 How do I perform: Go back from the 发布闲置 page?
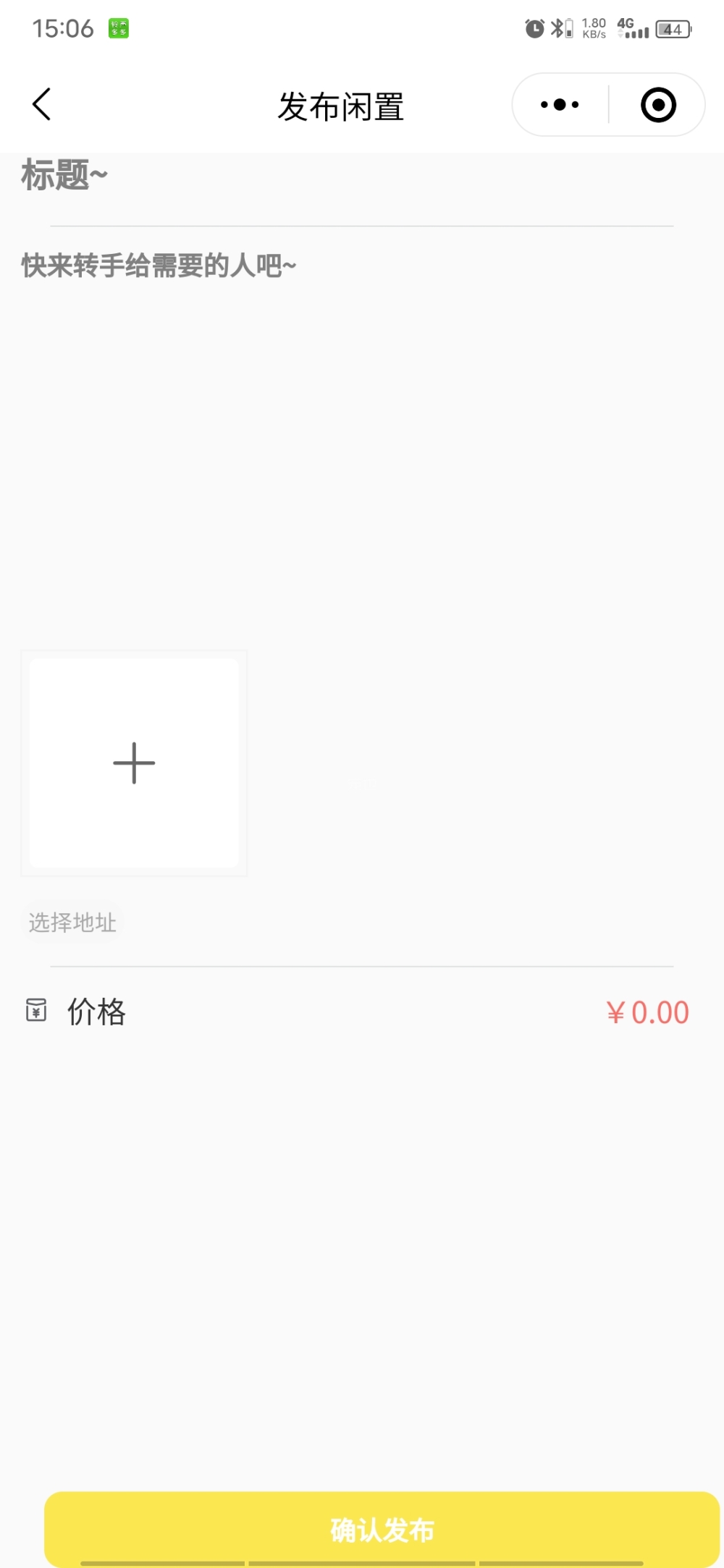tap(42, 105)
